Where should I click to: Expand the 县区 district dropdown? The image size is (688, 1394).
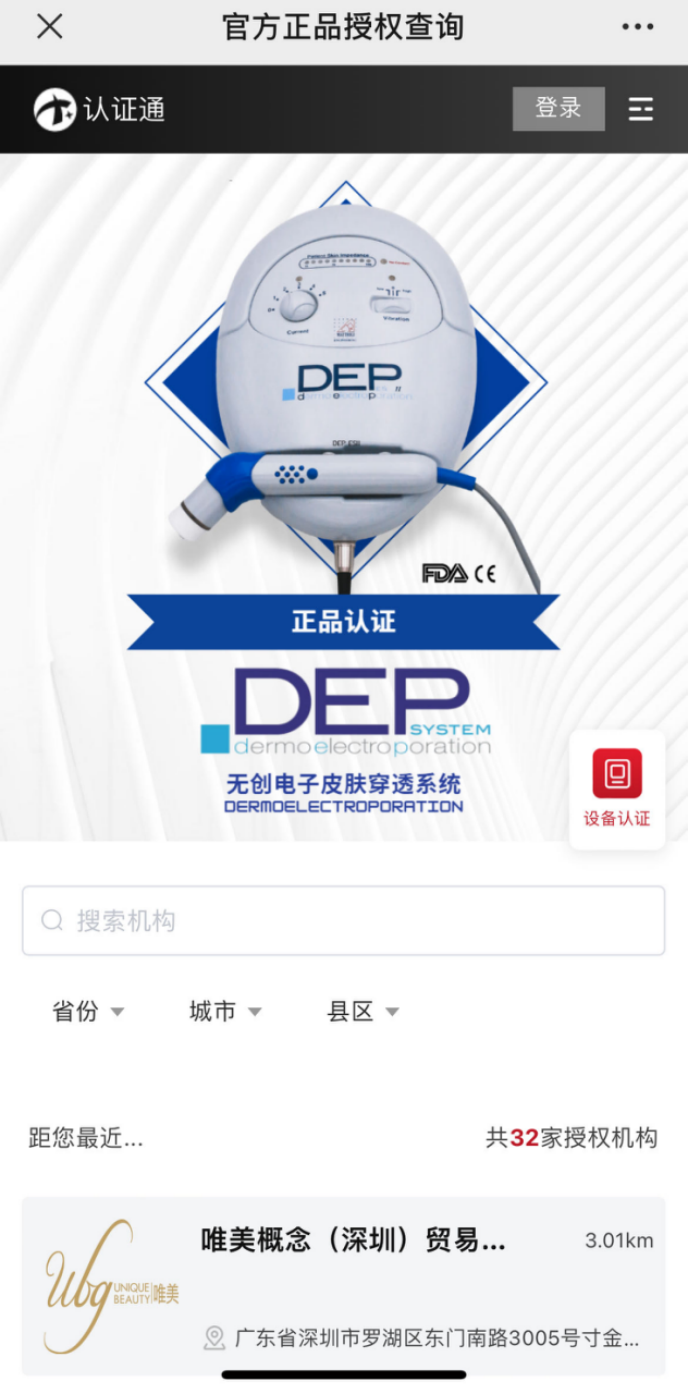[362, 1011]
